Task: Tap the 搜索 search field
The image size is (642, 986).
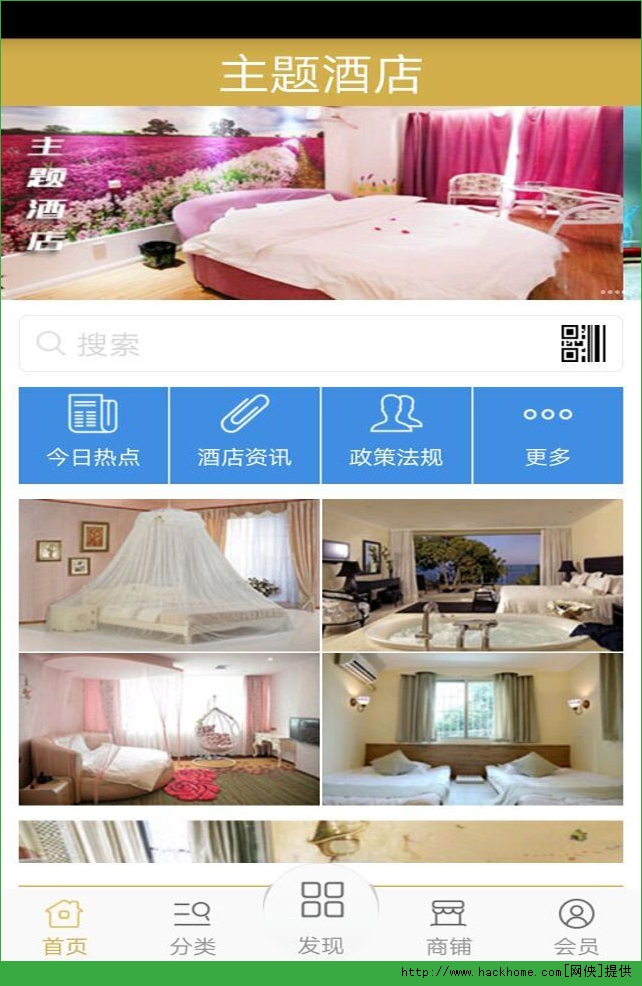Action: 290,344
